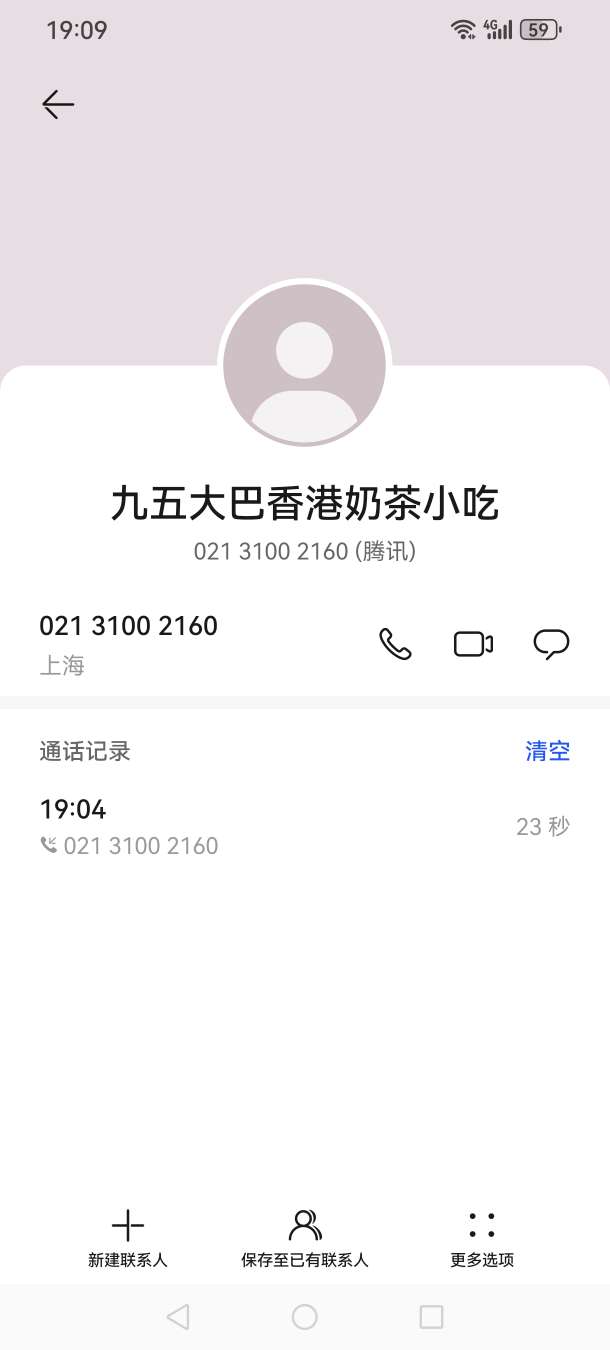This screenshot has width=610, height=1350.
Task: Go to home via system navigation circle
Action: 305,1317
